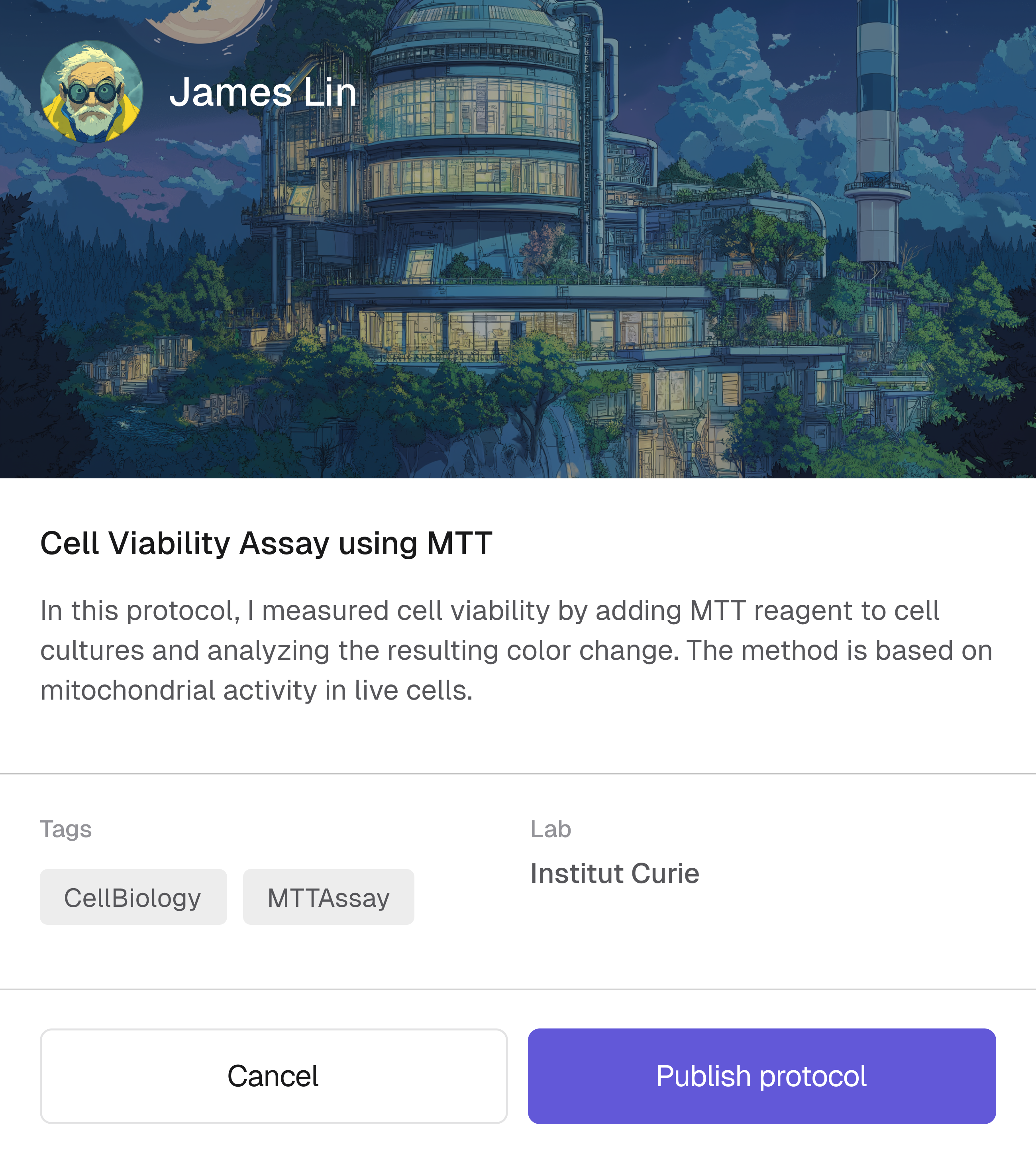Cancel publishing the protocol
1036x1164 pixels.
pyautogui.click(x=273, y=1076)
